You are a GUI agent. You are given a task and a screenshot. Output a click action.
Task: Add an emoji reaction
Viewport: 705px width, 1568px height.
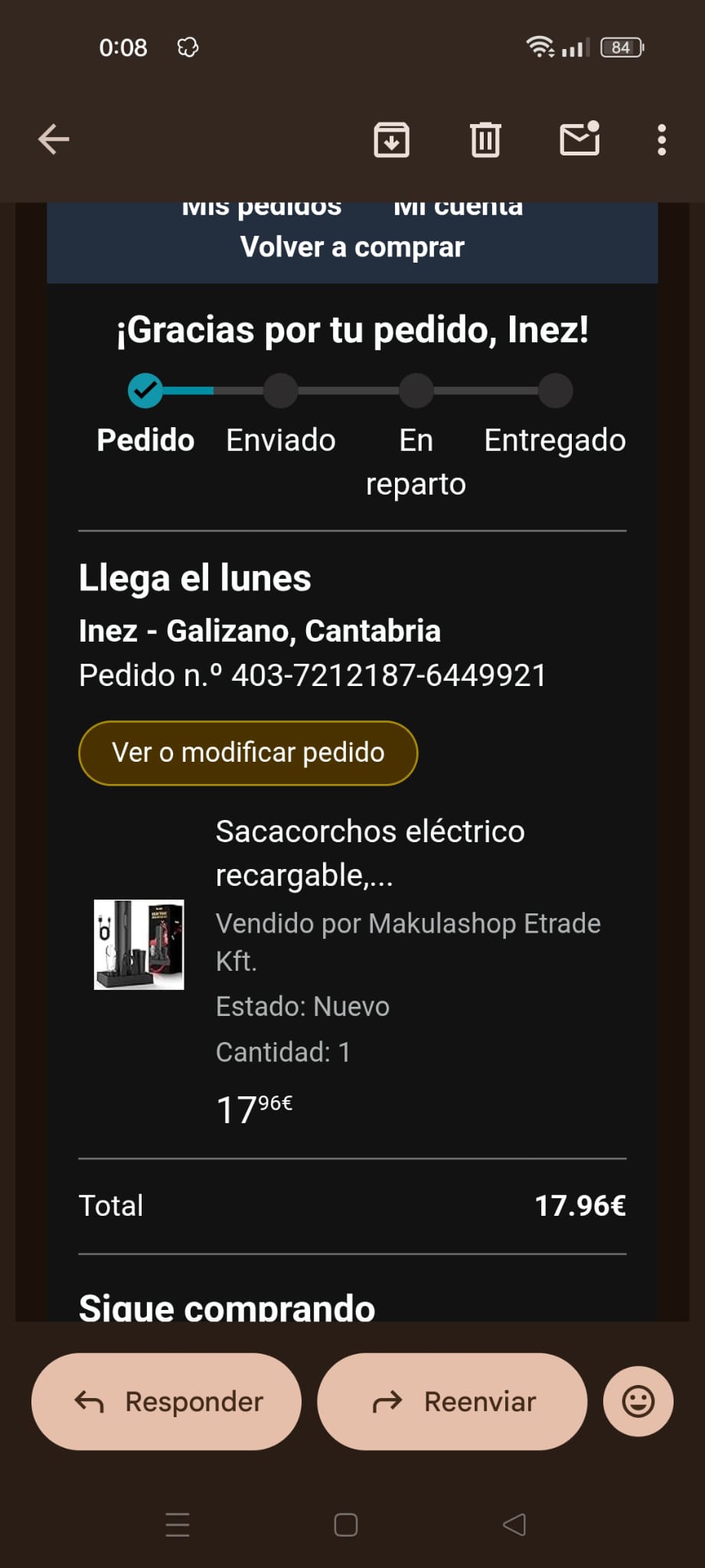click(638, 1401)
